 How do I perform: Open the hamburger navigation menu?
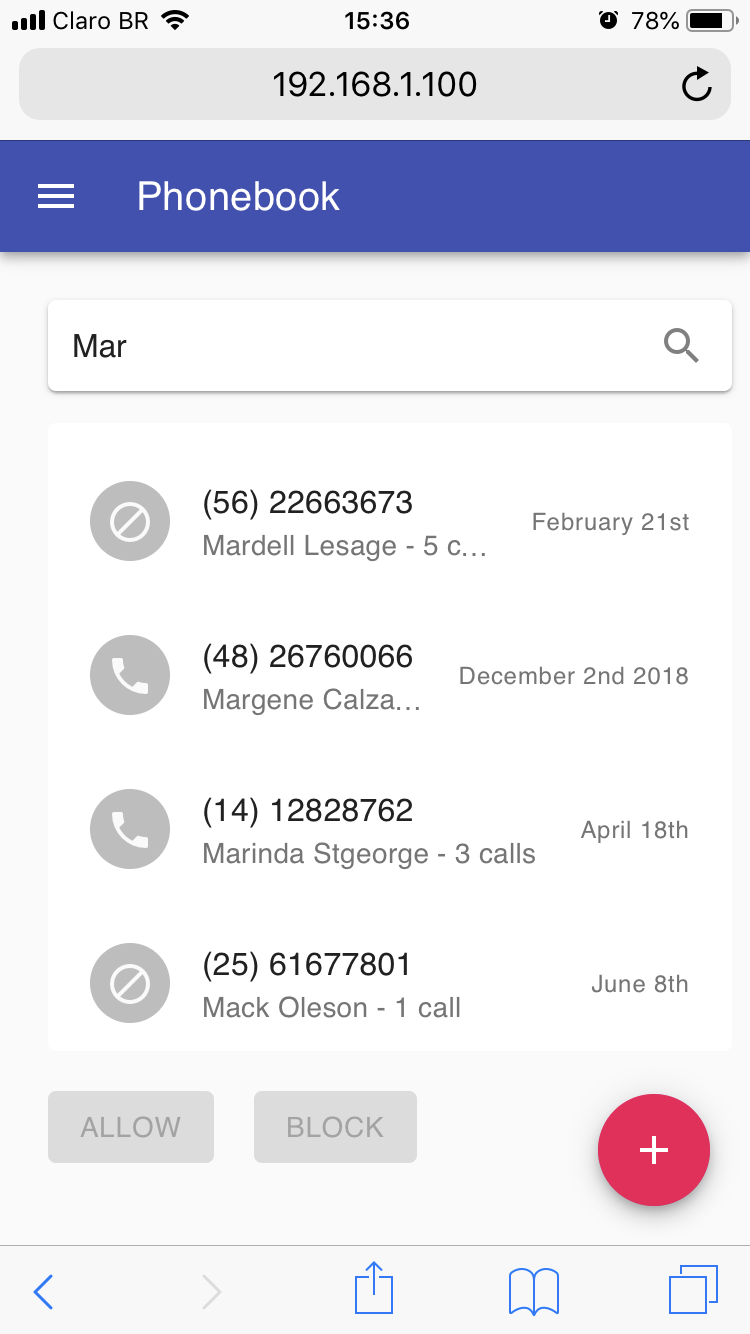point(56,197)
